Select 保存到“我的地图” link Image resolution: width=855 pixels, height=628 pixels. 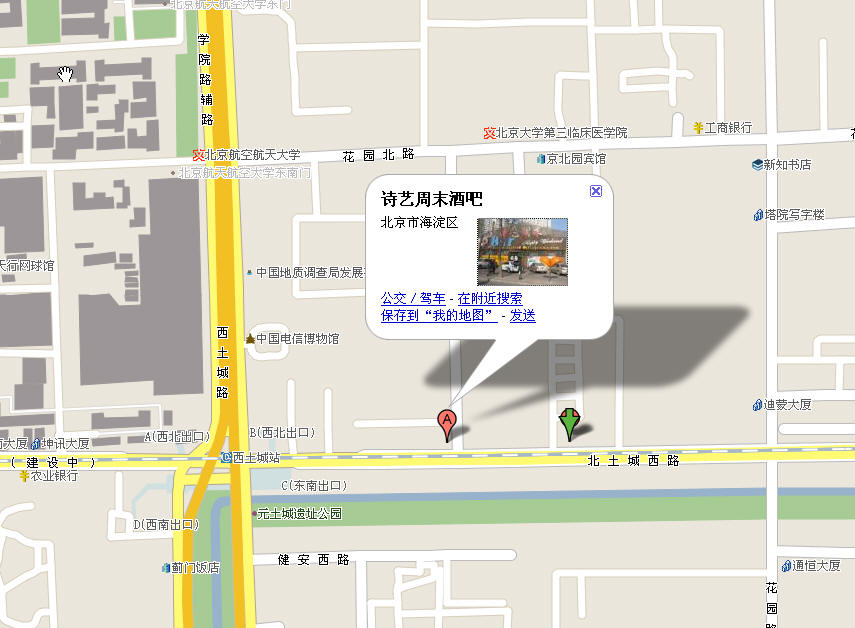tap(439, 316)
